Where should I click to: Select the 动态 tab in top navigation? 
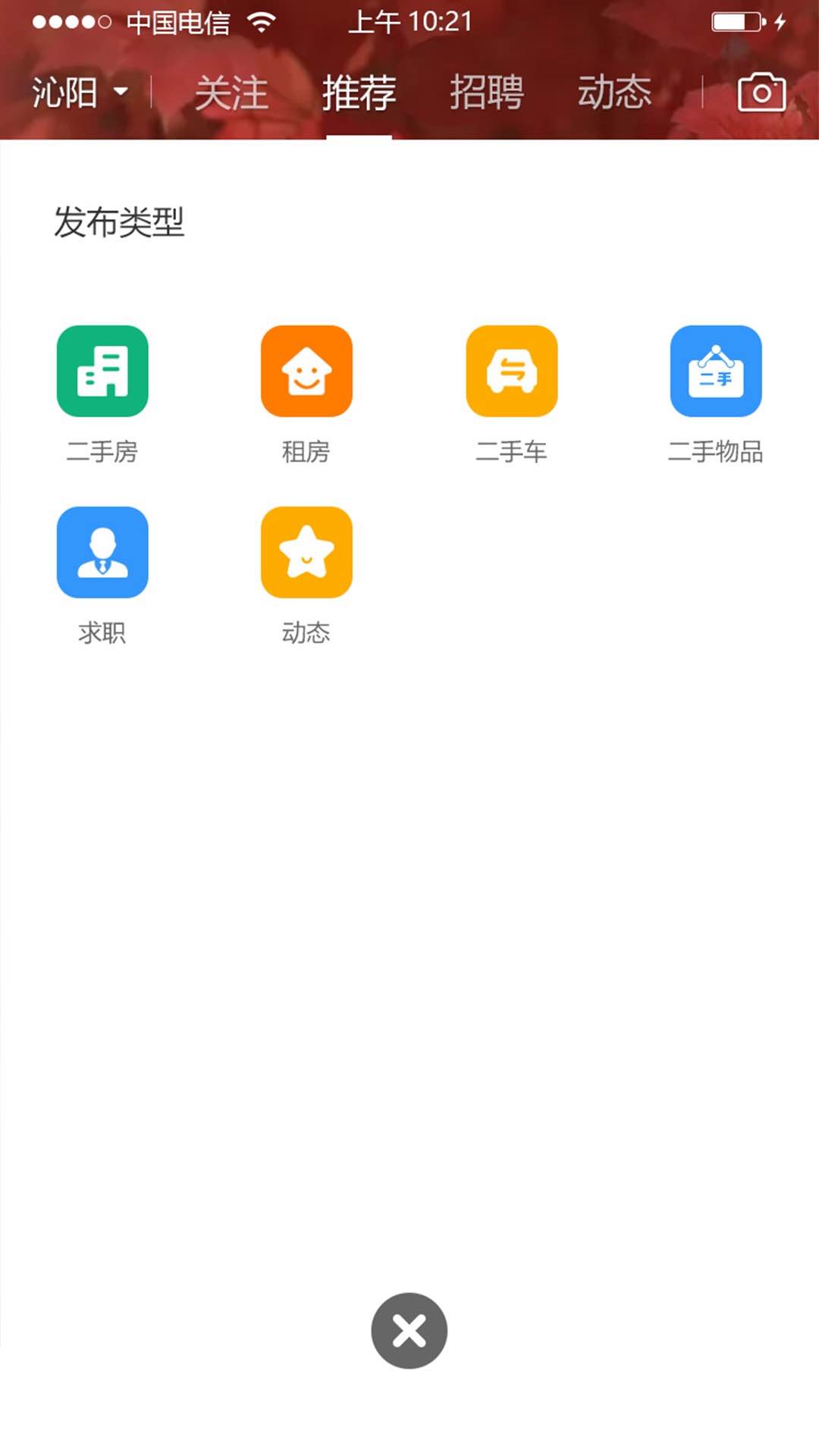[616, 91]
